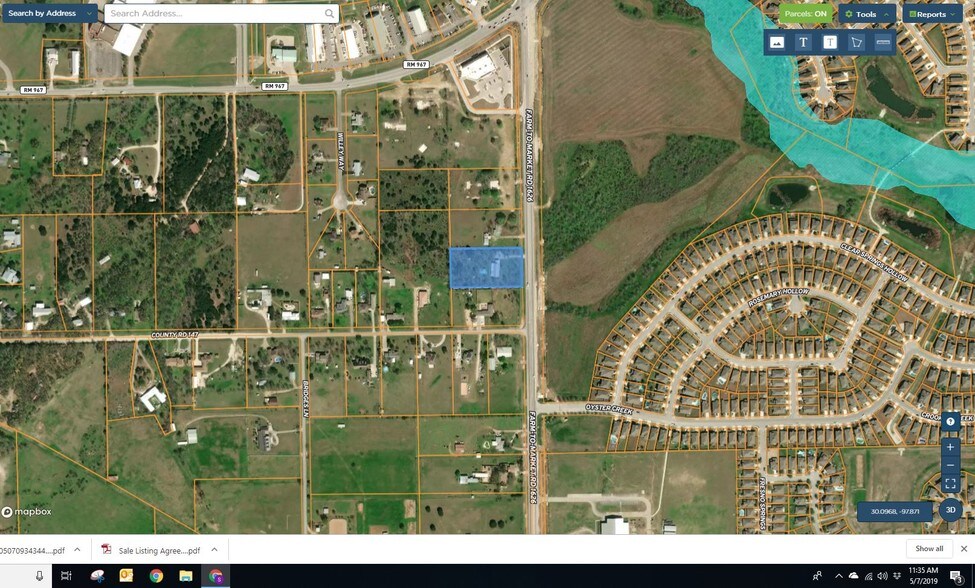The width and height of the screenshot is (975, 588).
Task: Open the Search by Address dropdown
Action: coord(50,13)
